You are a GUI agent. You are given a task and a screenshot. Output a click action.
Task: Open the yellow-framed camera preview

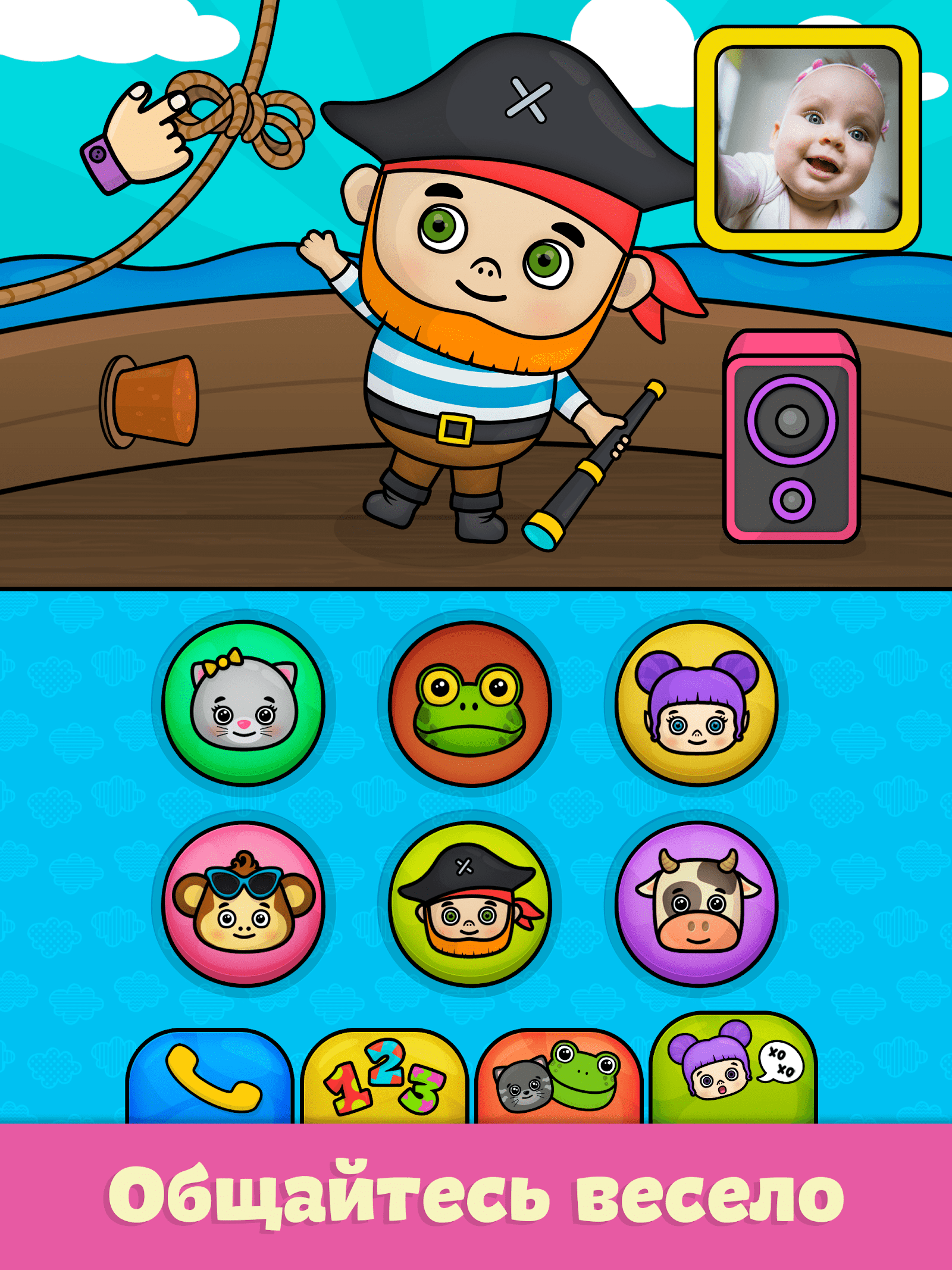point(808,138)
